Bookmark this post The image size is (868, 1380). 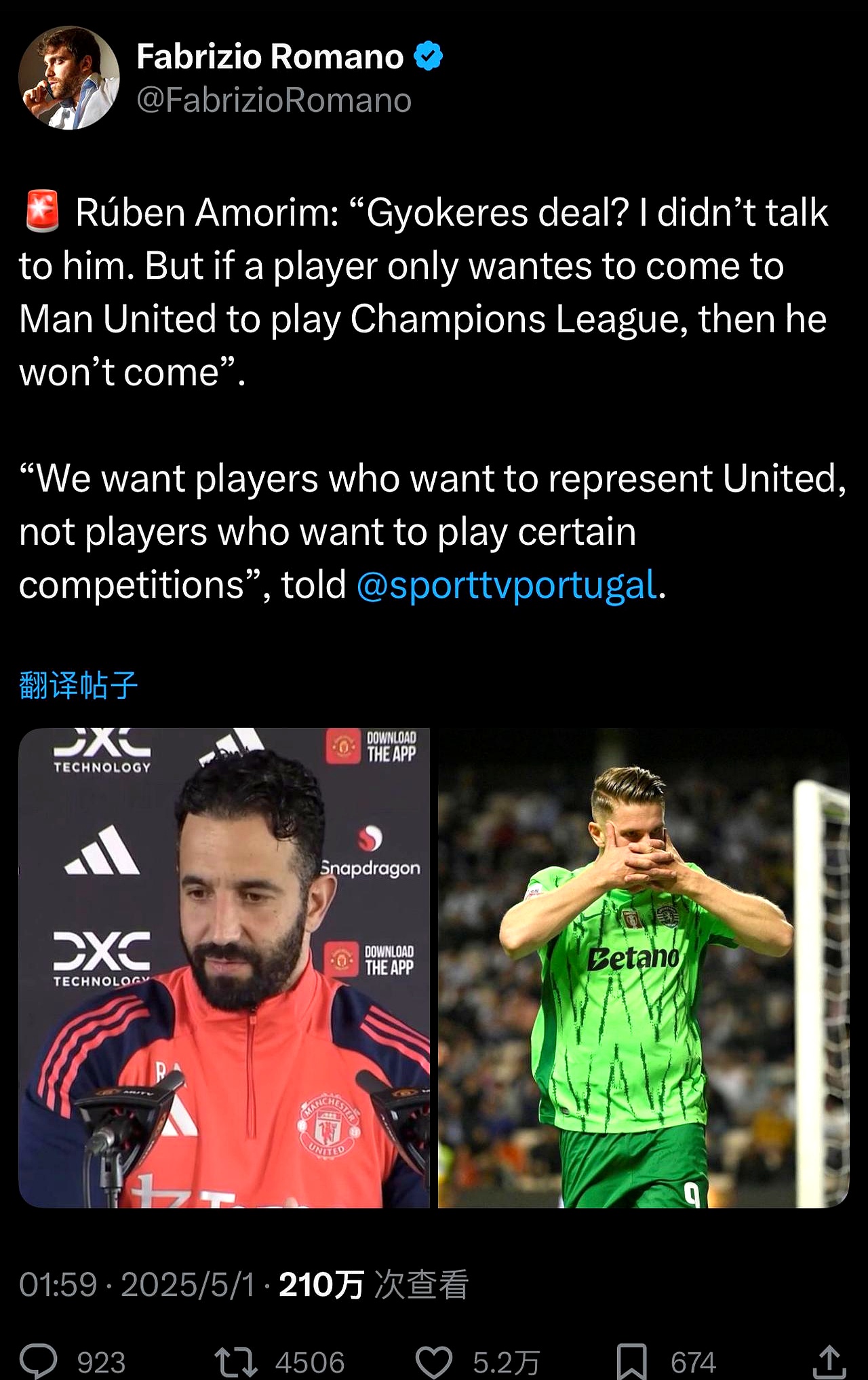(631, 1361)
